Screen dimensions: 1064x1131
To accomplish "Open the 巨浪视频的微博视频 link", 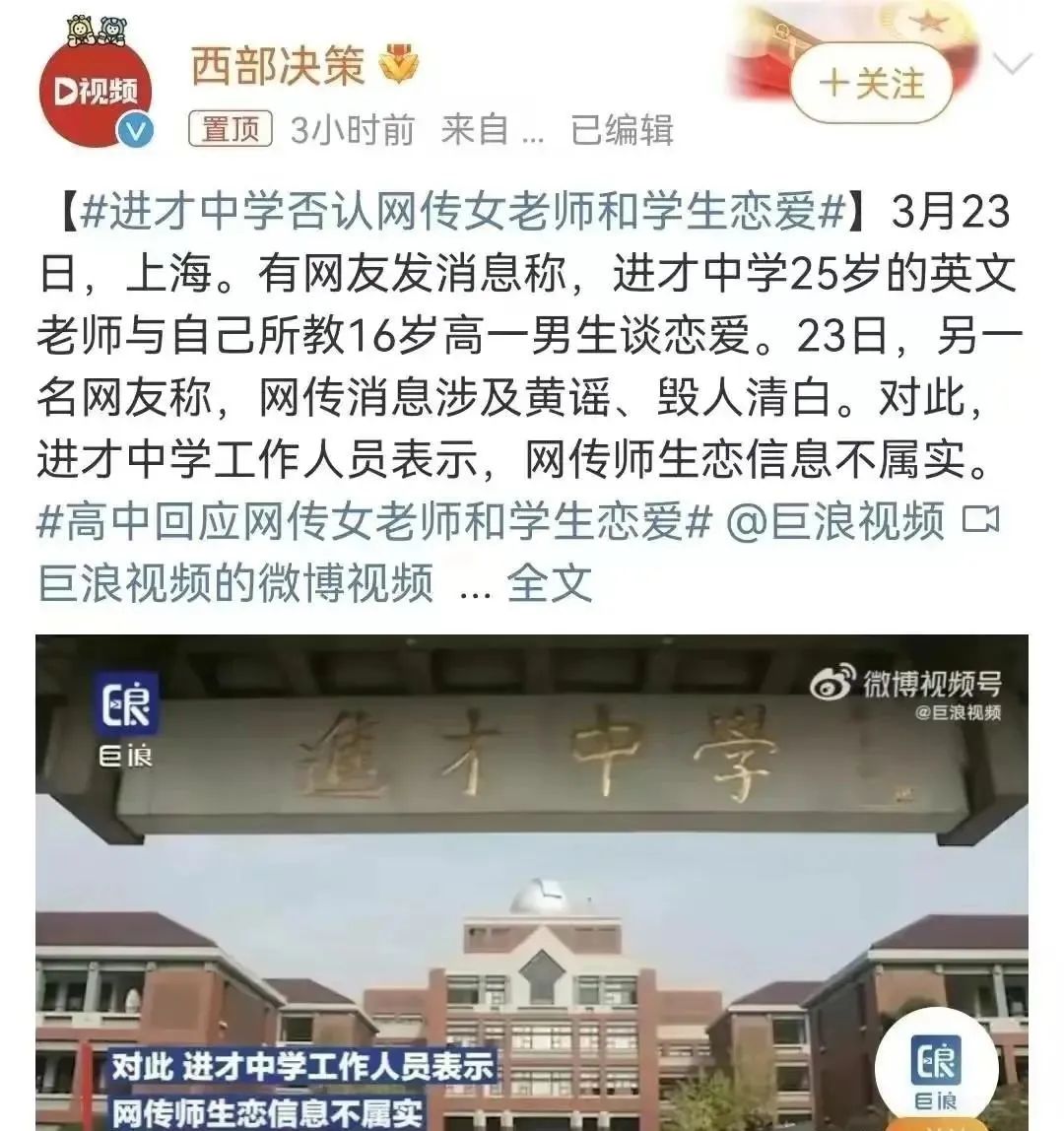I will point(236,583).
